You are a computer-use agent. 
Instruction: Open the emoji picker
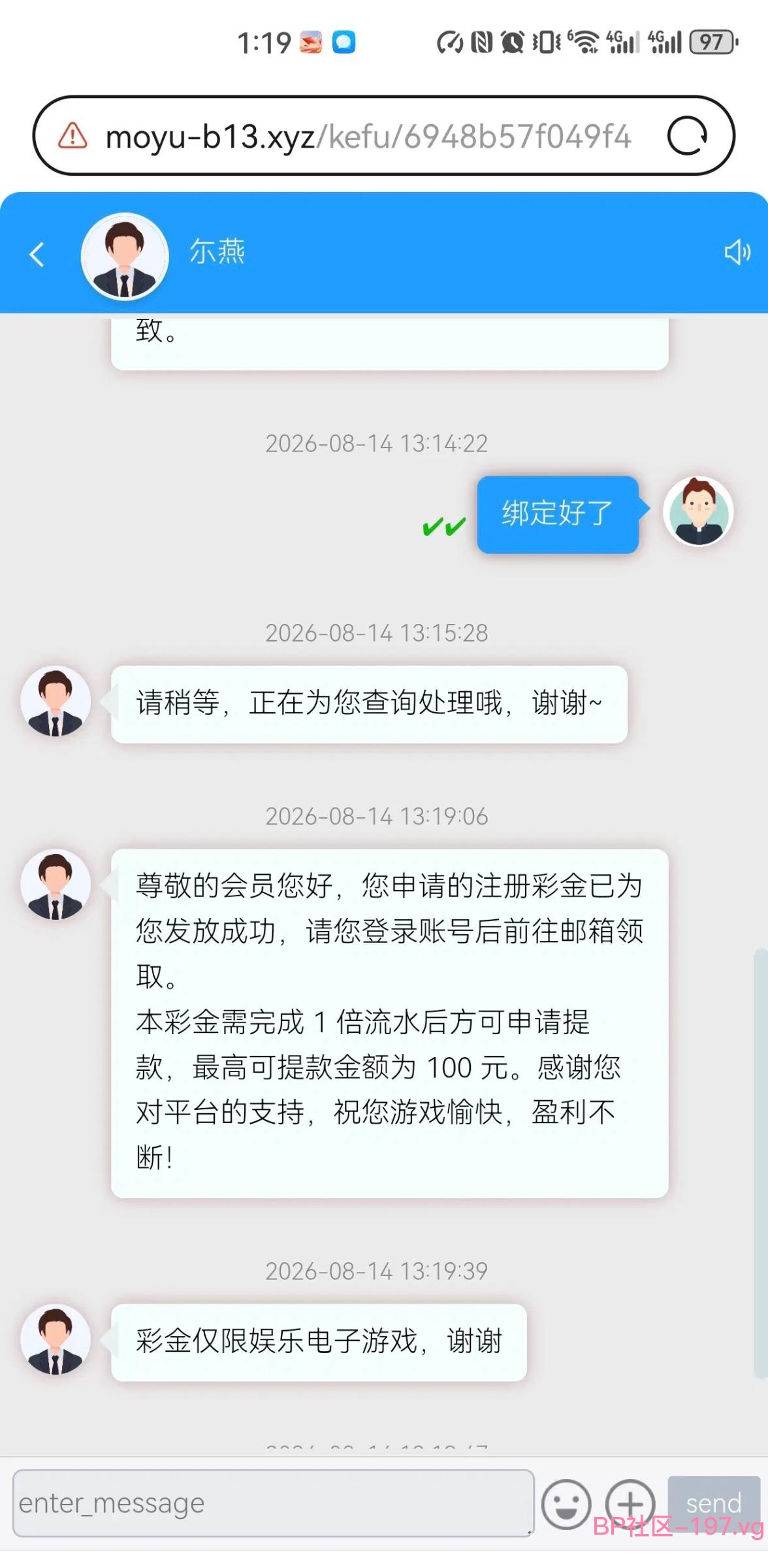[566, 1504]
